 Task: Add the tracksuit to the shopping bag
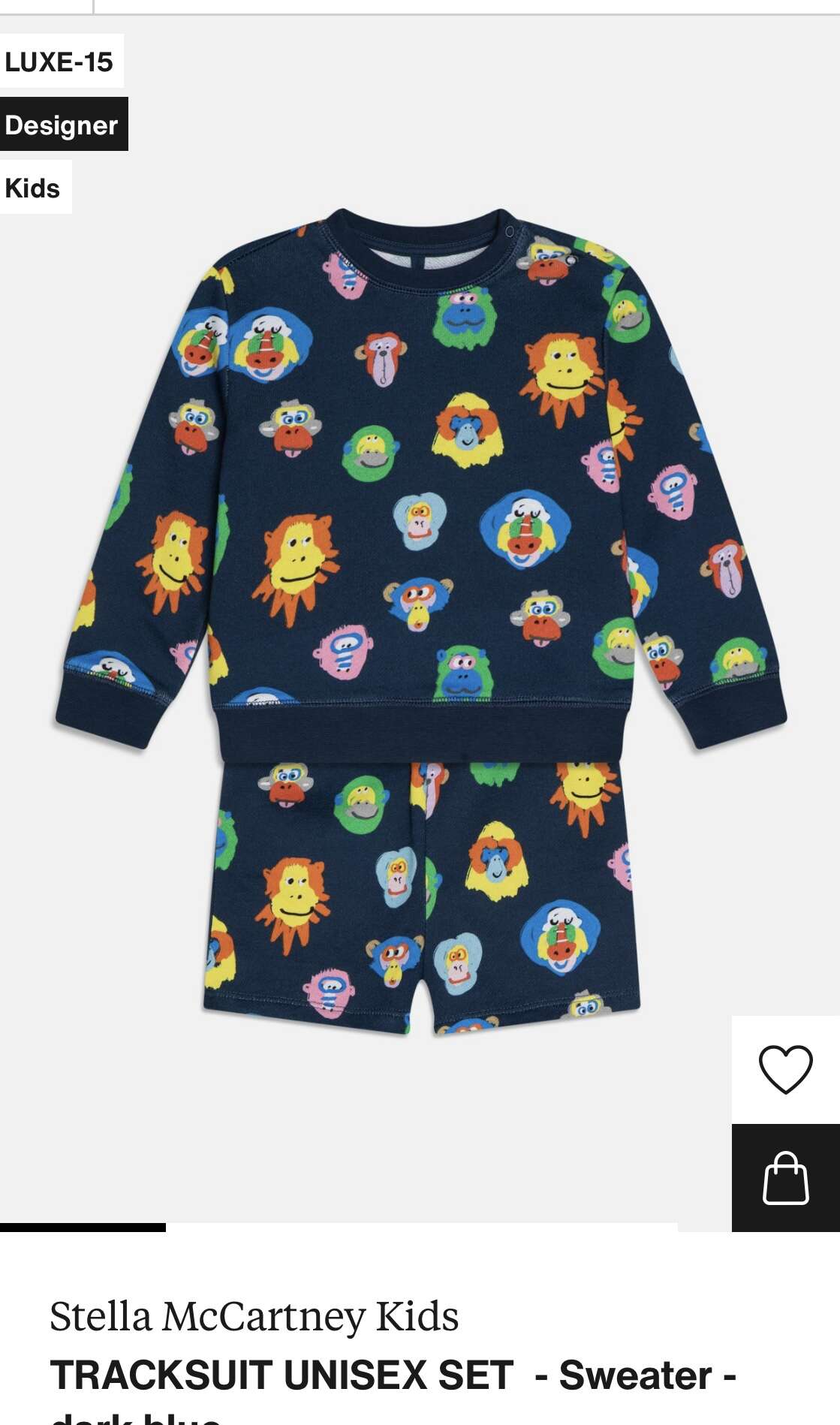click(785, 1178)
